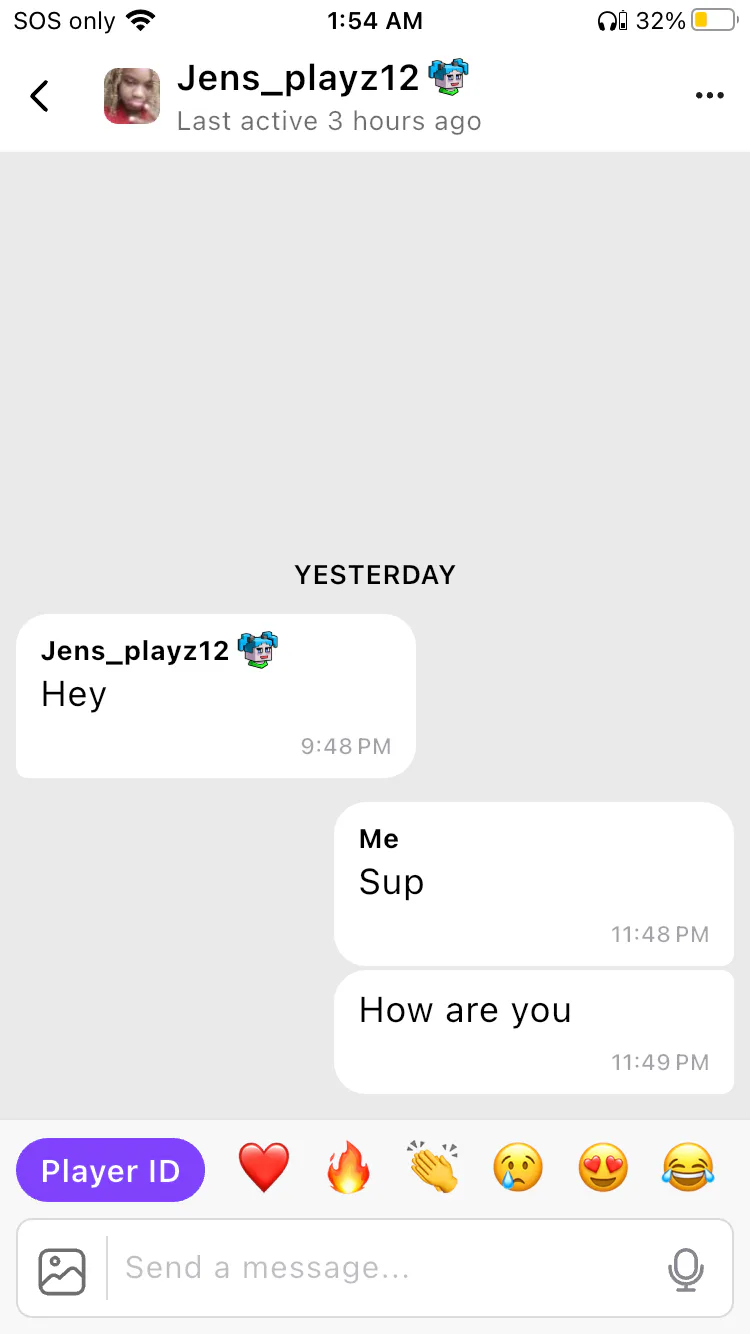
Task: Go back using the top-left arrow
Action: (x=39, y=96)
